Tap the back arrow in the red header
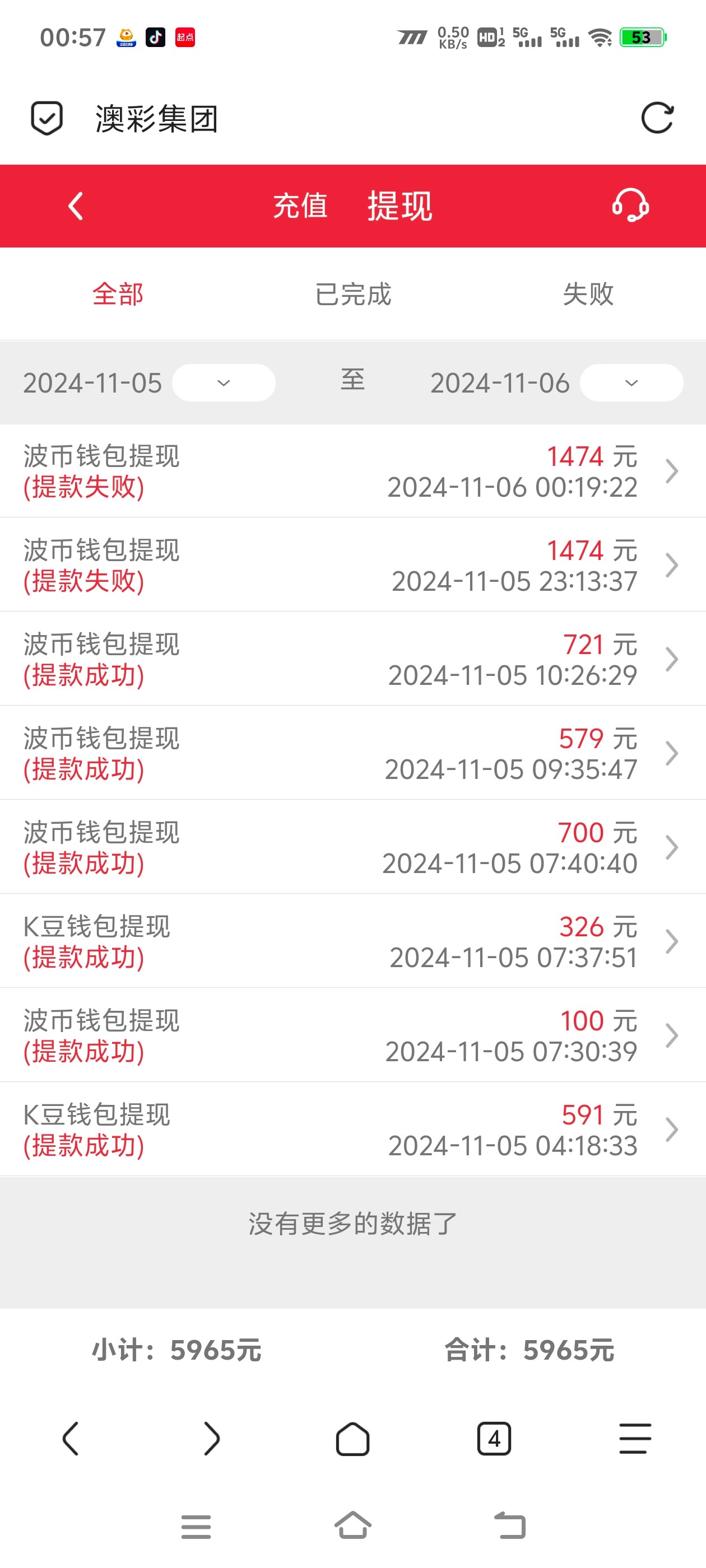This screenshot has width=706, height=1568. point(76,206)
